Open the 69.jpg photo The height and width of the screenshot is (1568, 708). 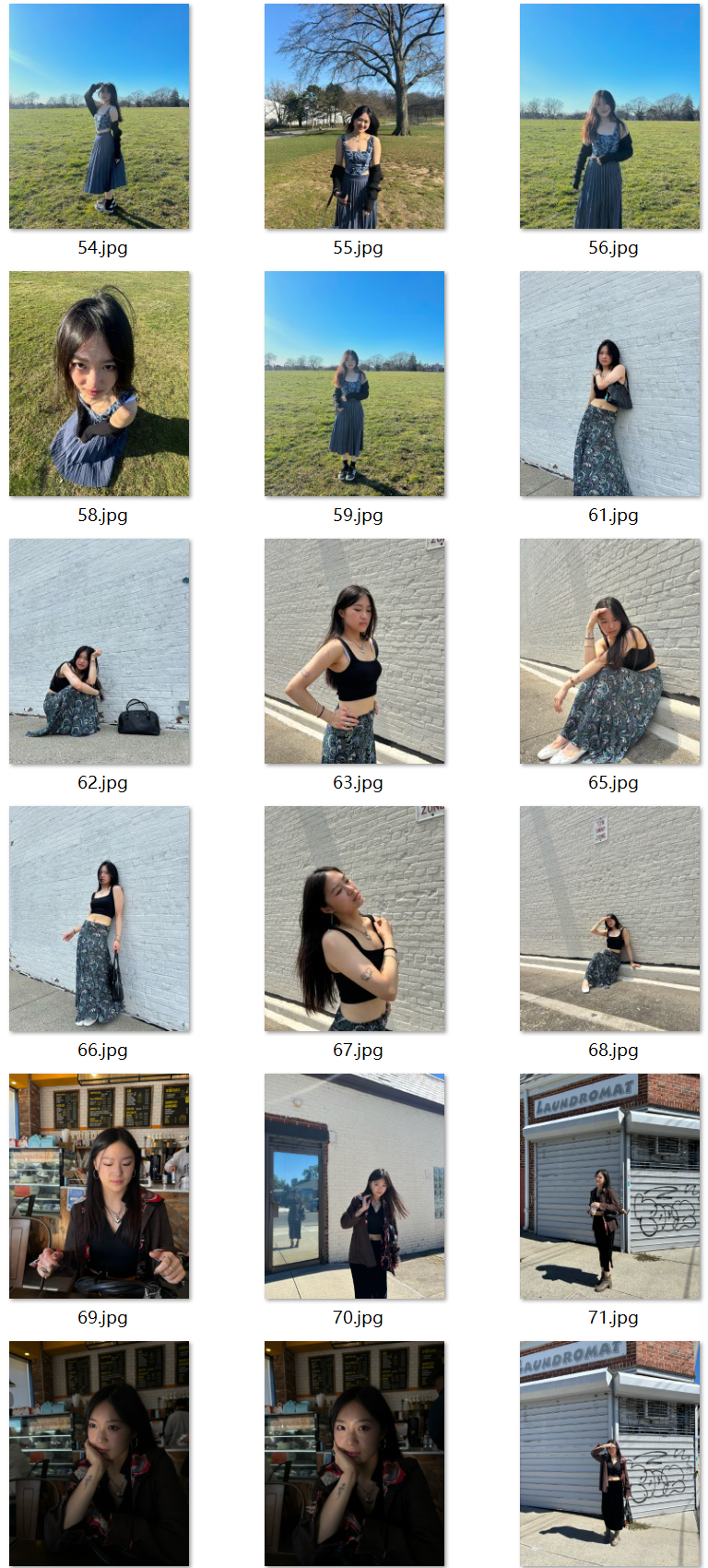click(x=100, y=1186)
